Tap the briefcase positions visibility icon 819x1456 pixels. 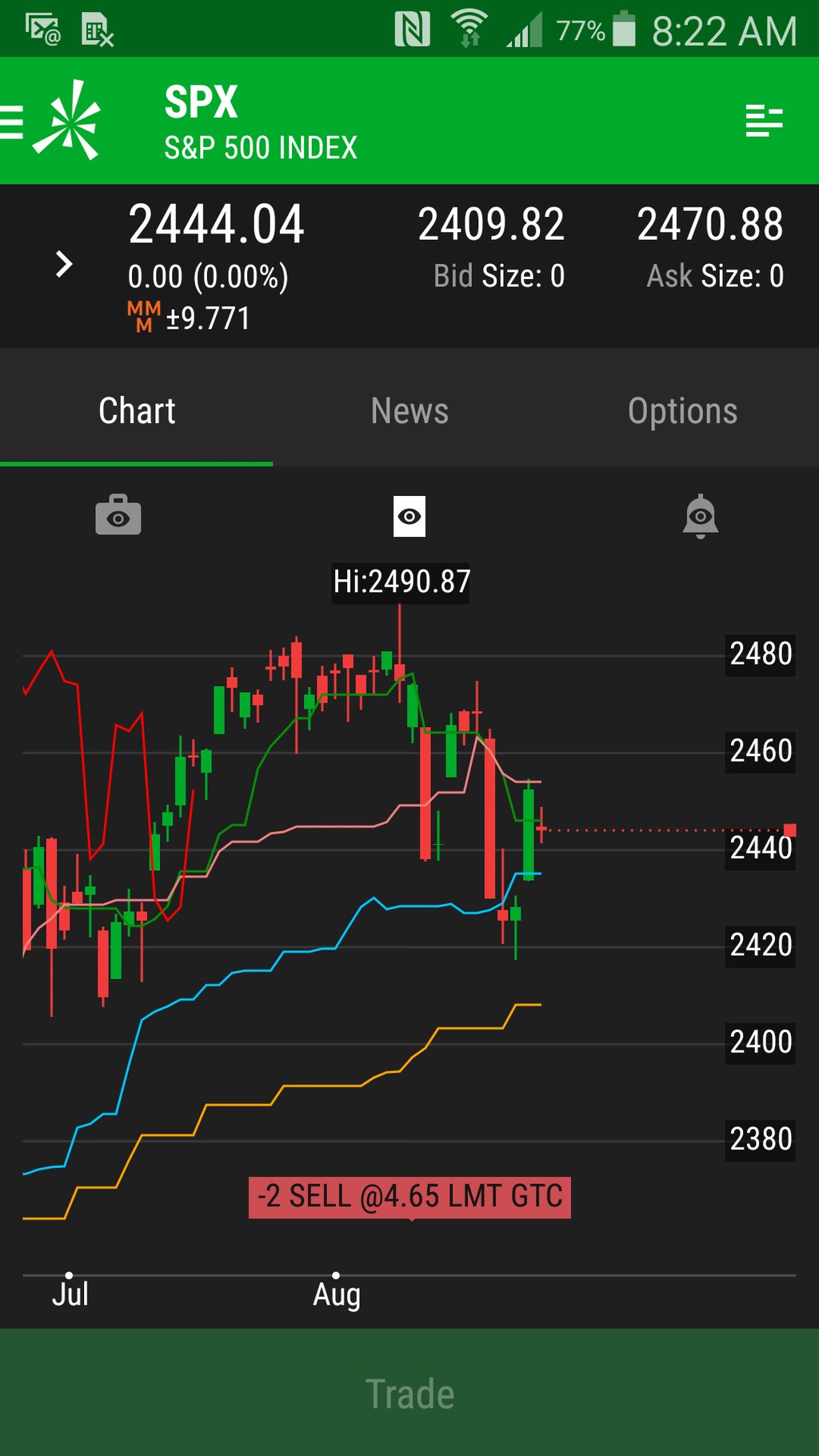[118, 515]
